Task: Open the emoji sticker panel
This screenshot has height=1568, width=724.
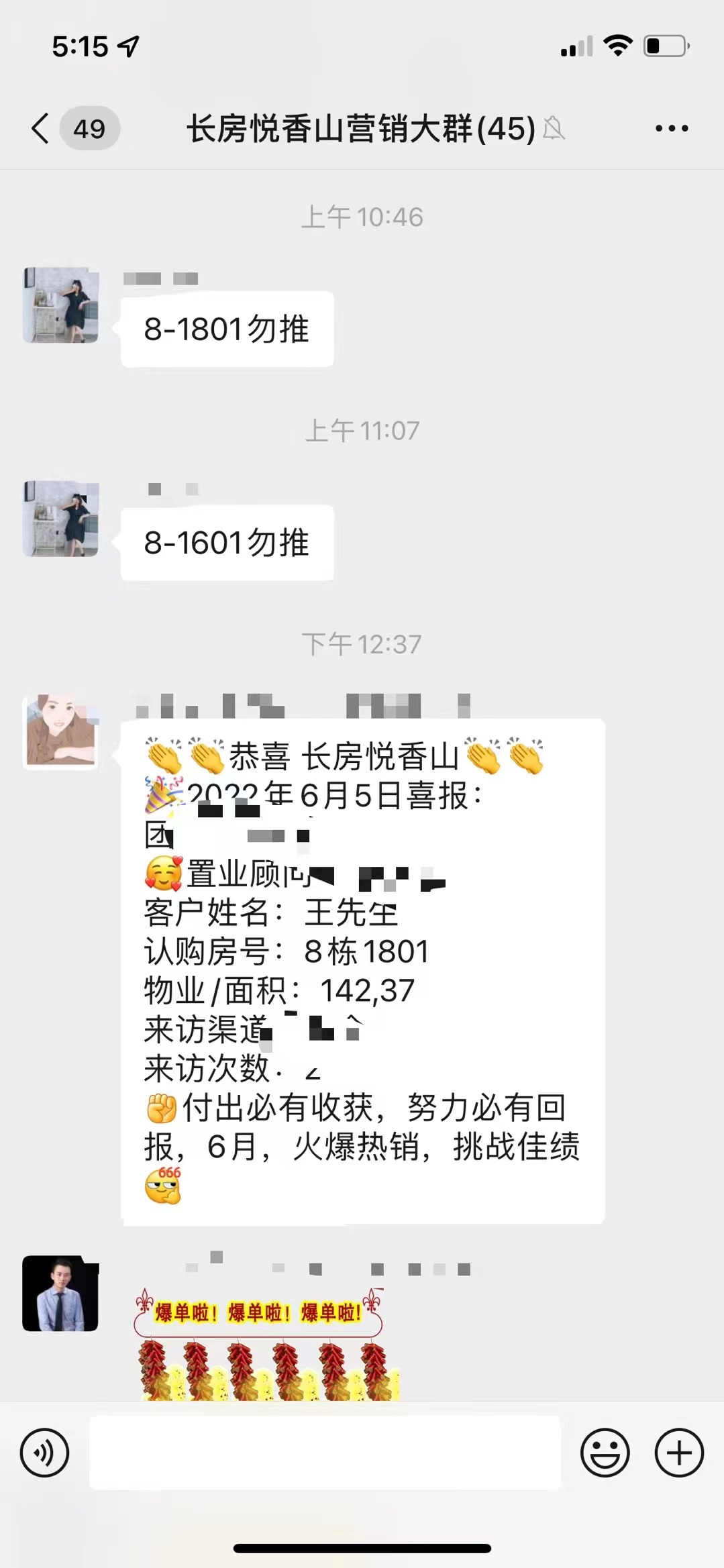Action: (605, 1453)
